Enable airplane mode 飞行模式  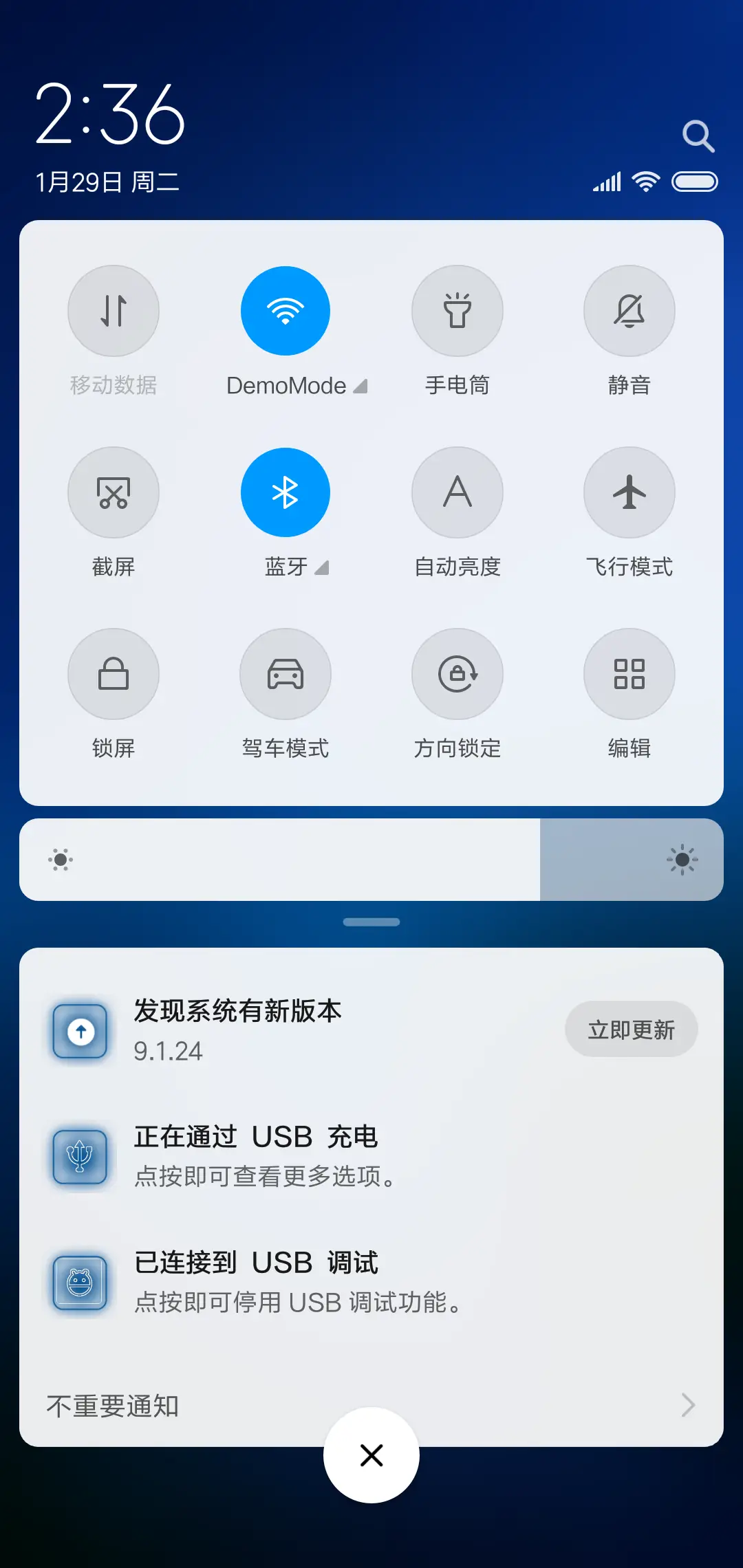629,492
